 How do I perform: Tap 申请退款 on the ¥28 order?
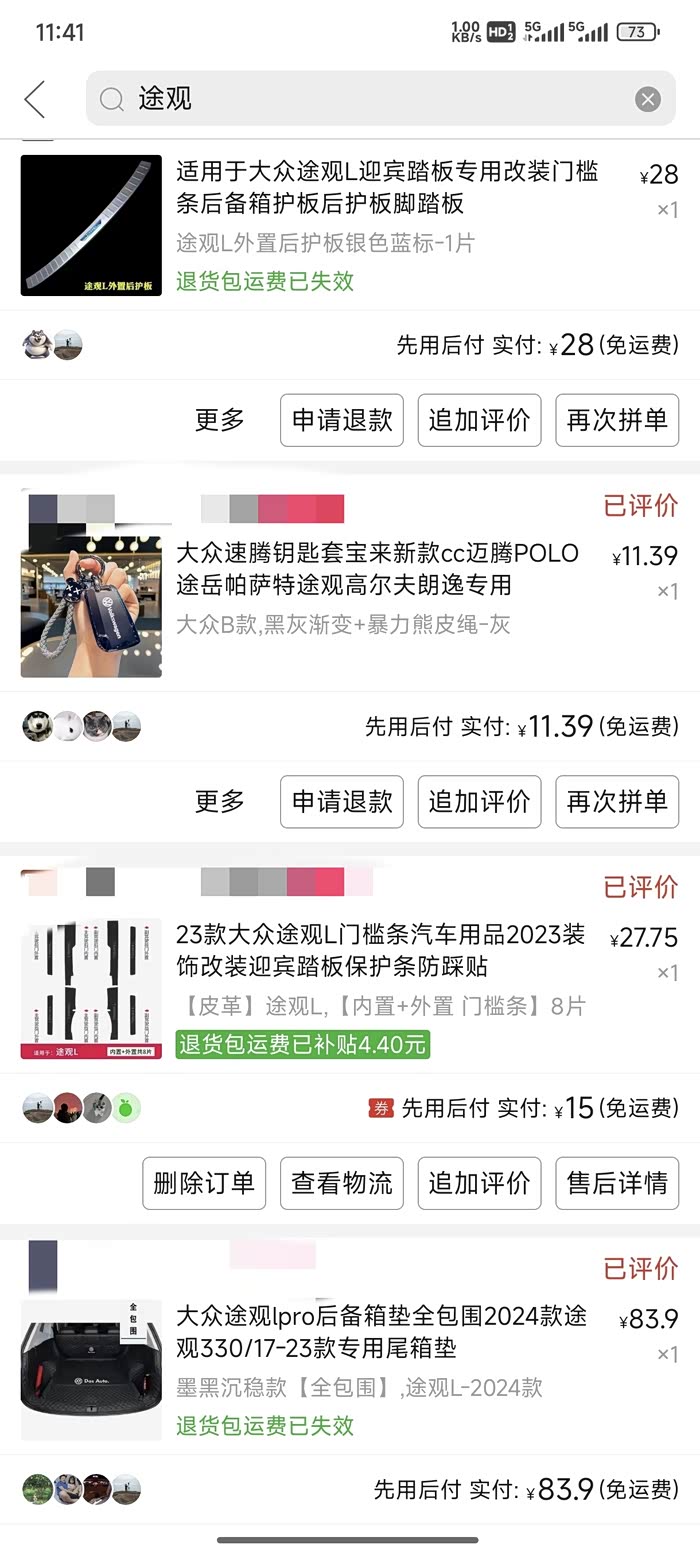[x=342, y=420]
